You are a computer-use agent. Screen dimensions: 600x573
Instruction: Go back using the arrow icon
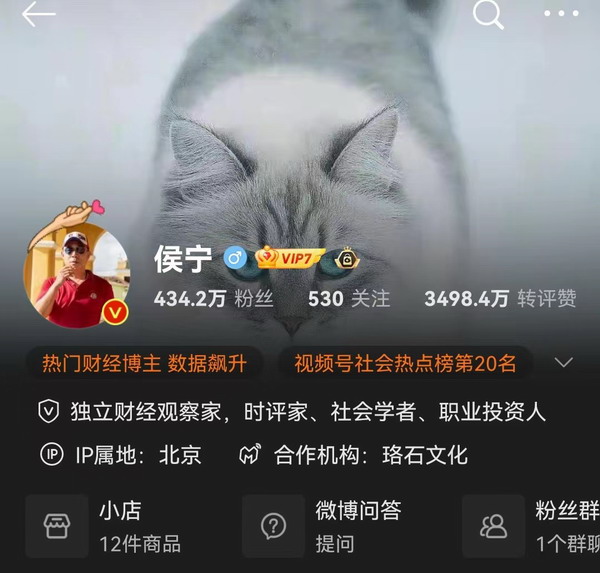38,14
